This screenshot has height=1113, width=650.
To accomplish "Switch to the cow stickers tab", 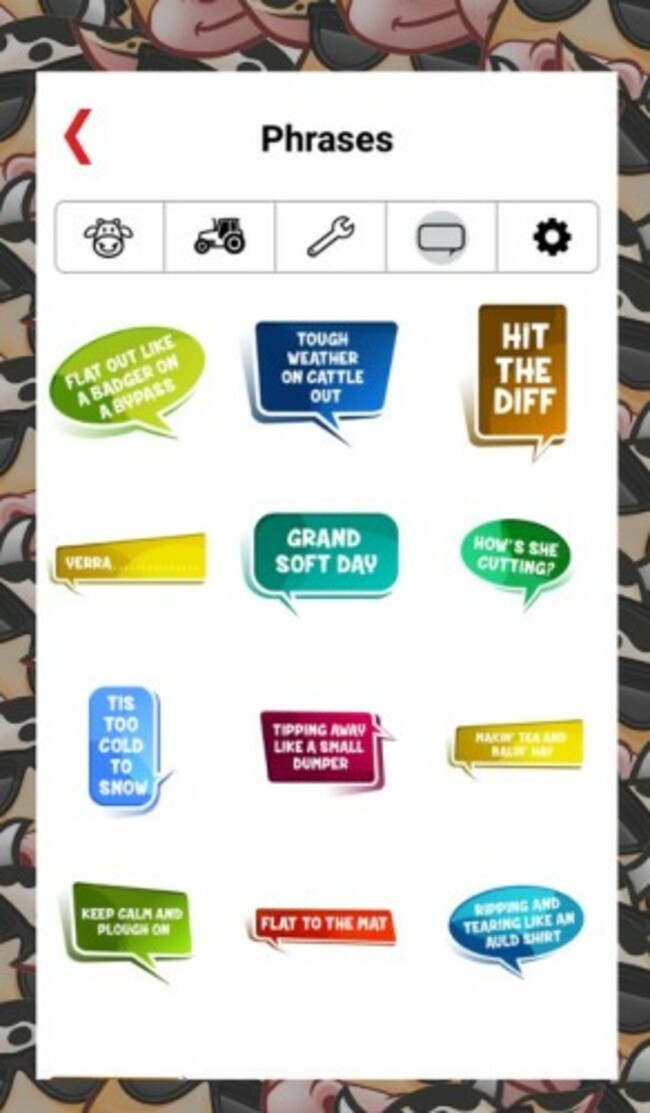I will [x=109, y=237].
